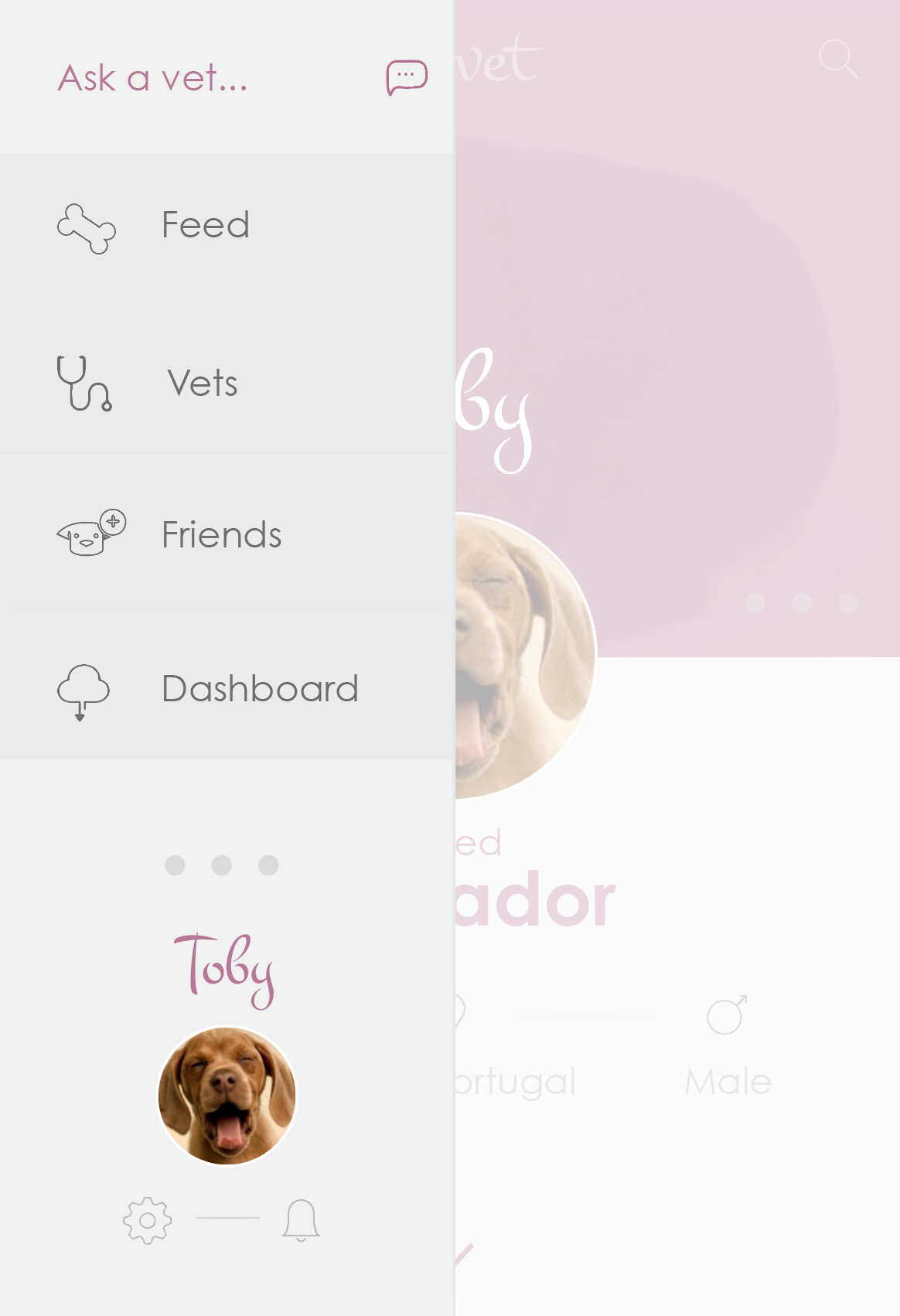Open the Vets menu item

pyautogui.click(x=203, y=383)
